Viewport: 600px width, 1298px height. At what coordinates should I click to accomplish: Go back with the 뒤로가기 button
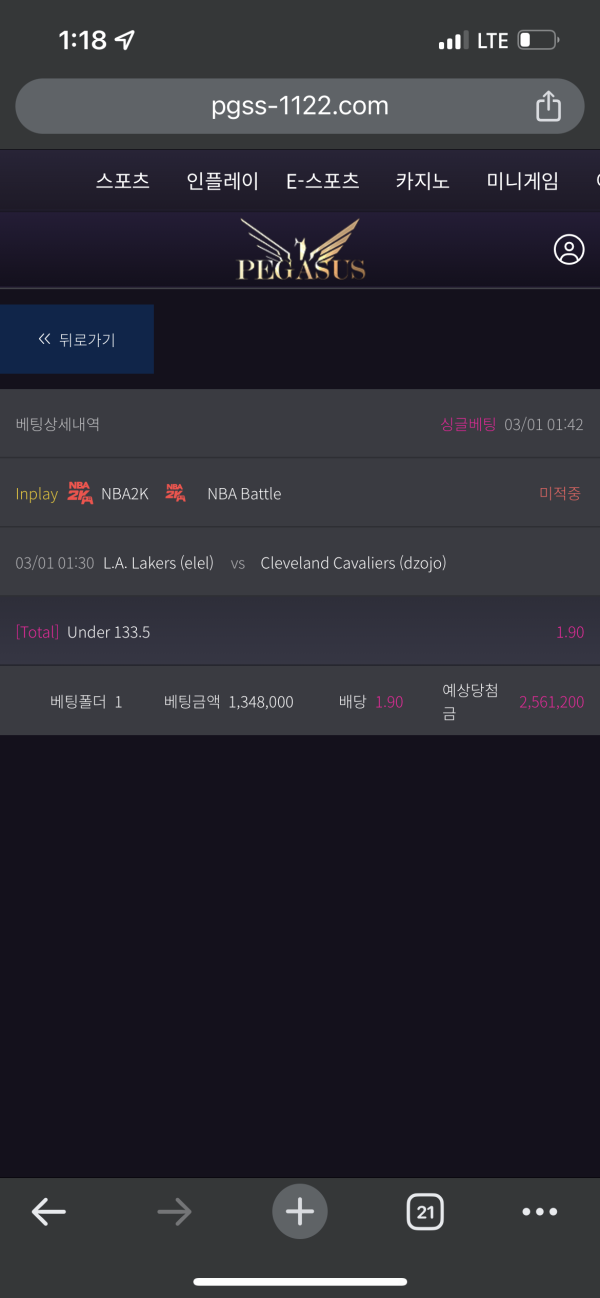[x=77, y=339]
